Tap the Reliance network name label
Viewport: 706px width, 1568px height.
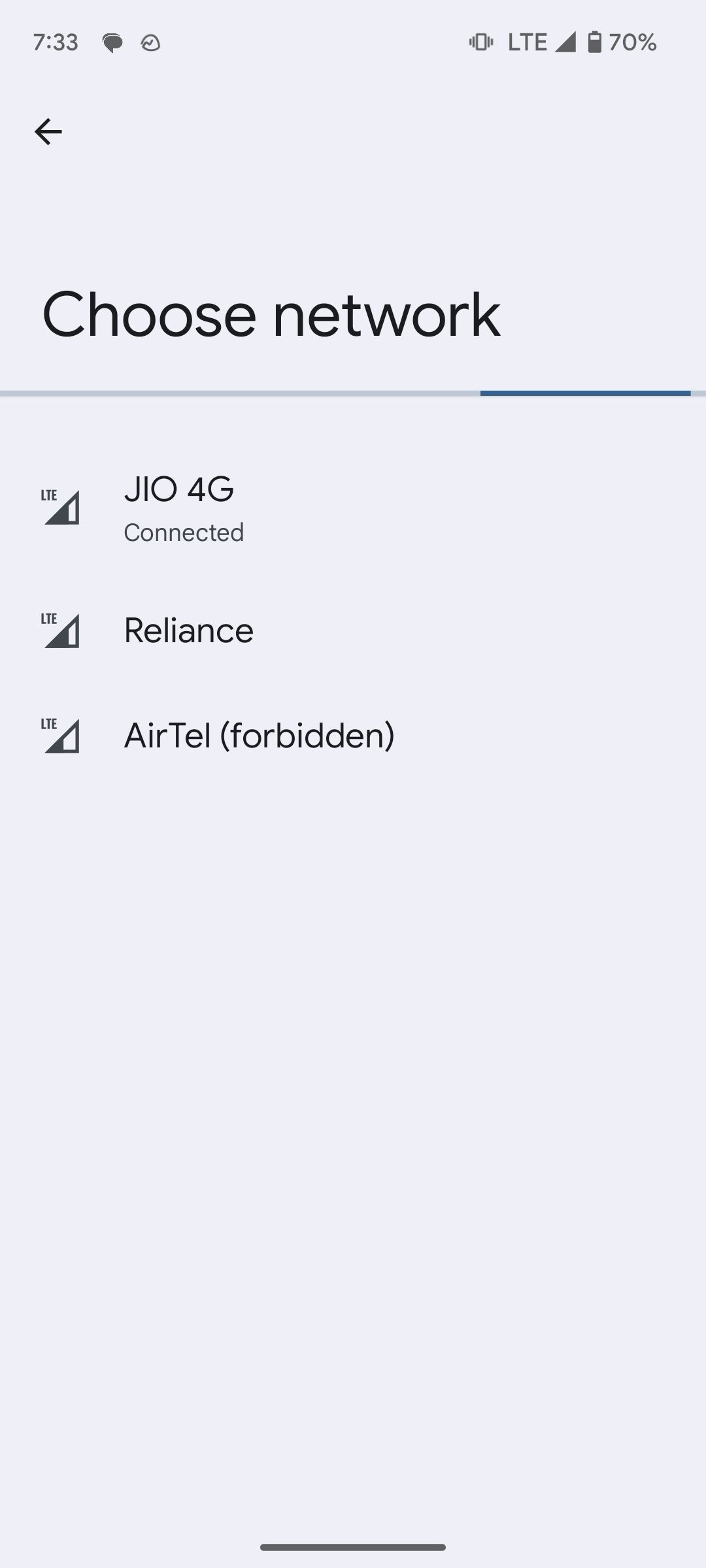click(x=188, y=630)
